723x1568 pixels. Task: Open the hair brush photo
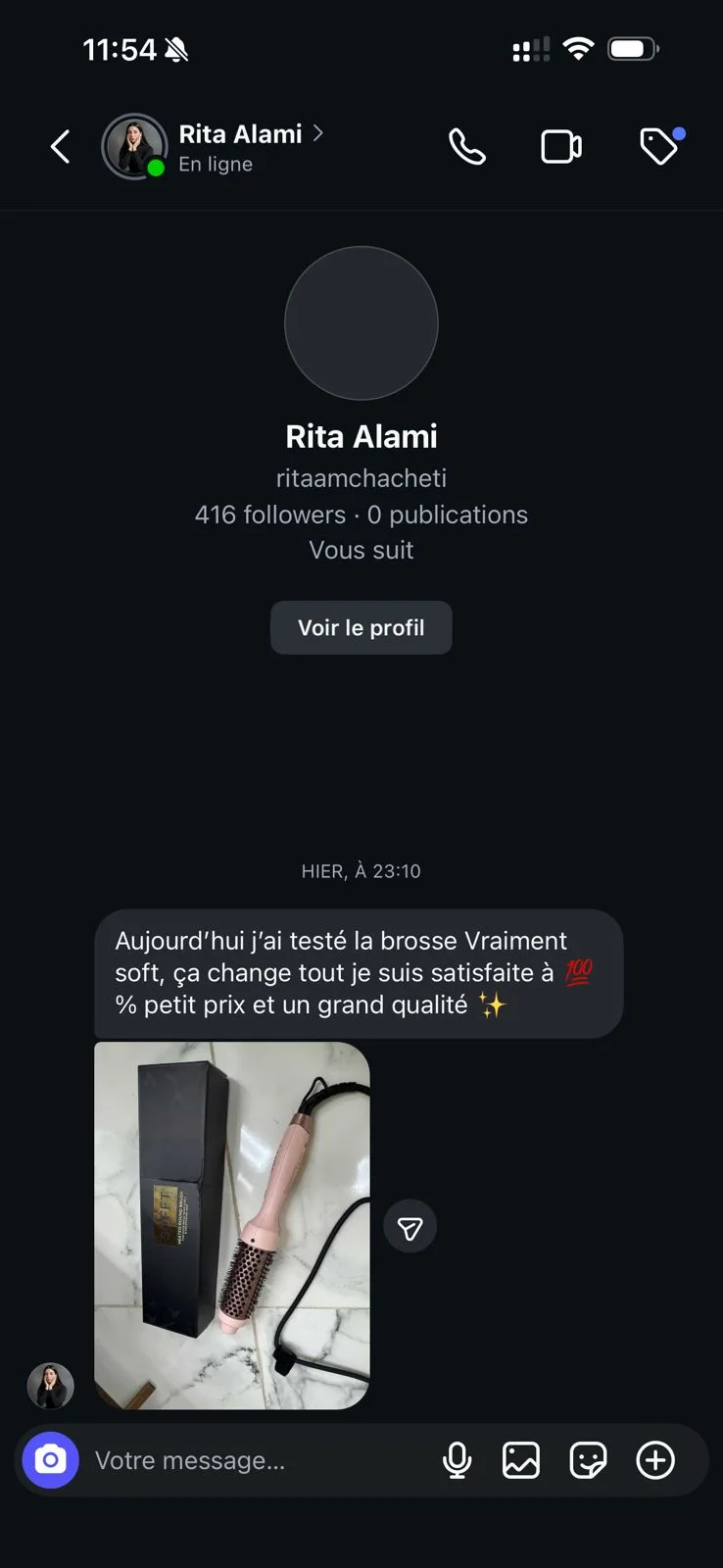point(232,1225)
